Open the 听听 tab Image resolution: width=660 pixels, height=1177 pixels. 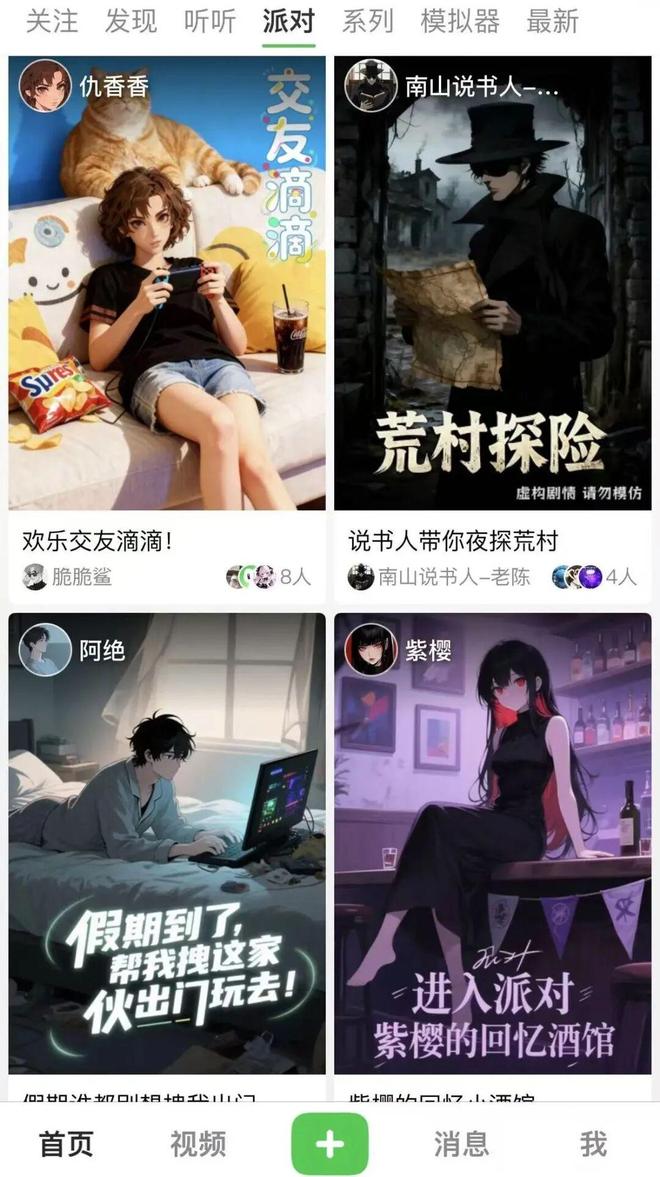tap(209, 21)
